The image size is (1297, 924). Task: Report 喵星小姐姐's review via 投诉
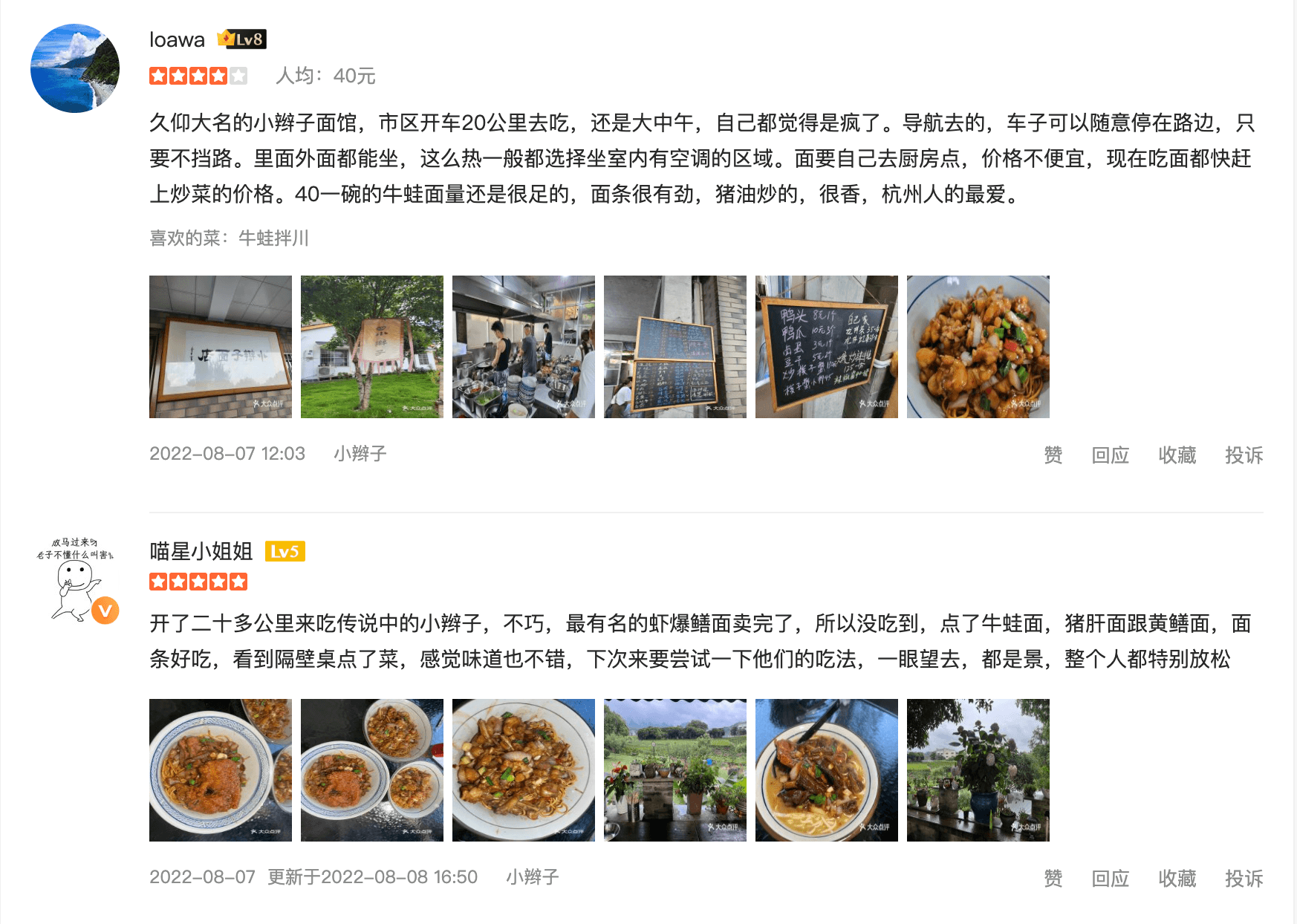(x=1244, y=878)
